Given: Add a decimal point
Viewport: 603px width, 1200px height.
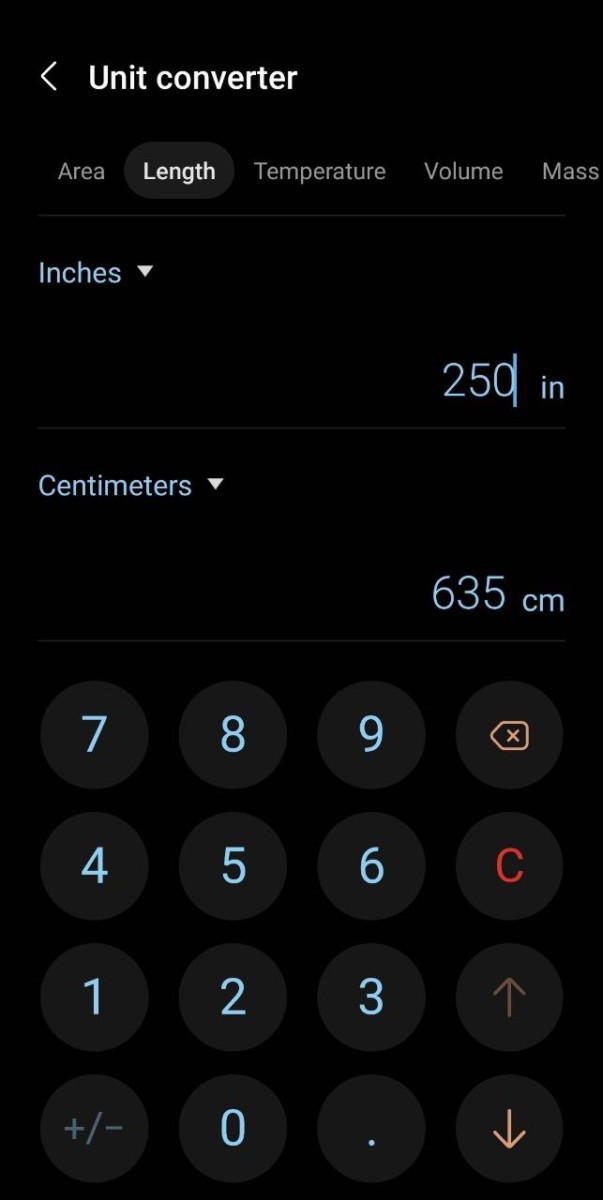Looking at the screenshot, I should pos(371,1129).
